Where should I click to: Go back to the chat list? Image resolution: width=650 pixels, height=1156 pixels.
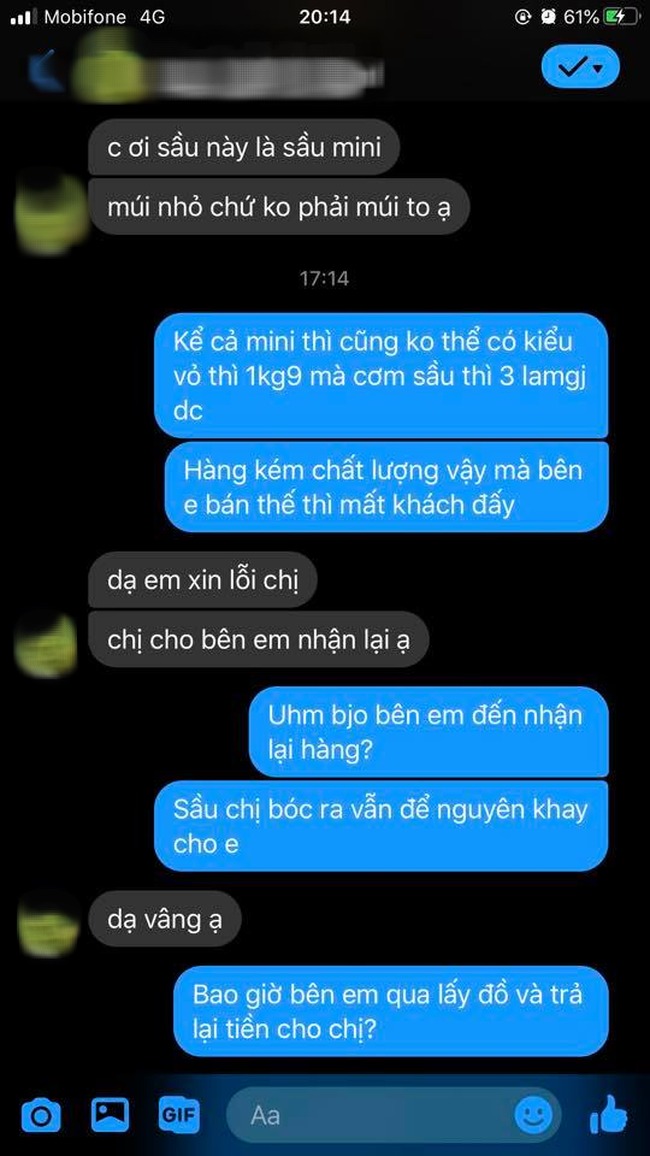click(42, 68)
